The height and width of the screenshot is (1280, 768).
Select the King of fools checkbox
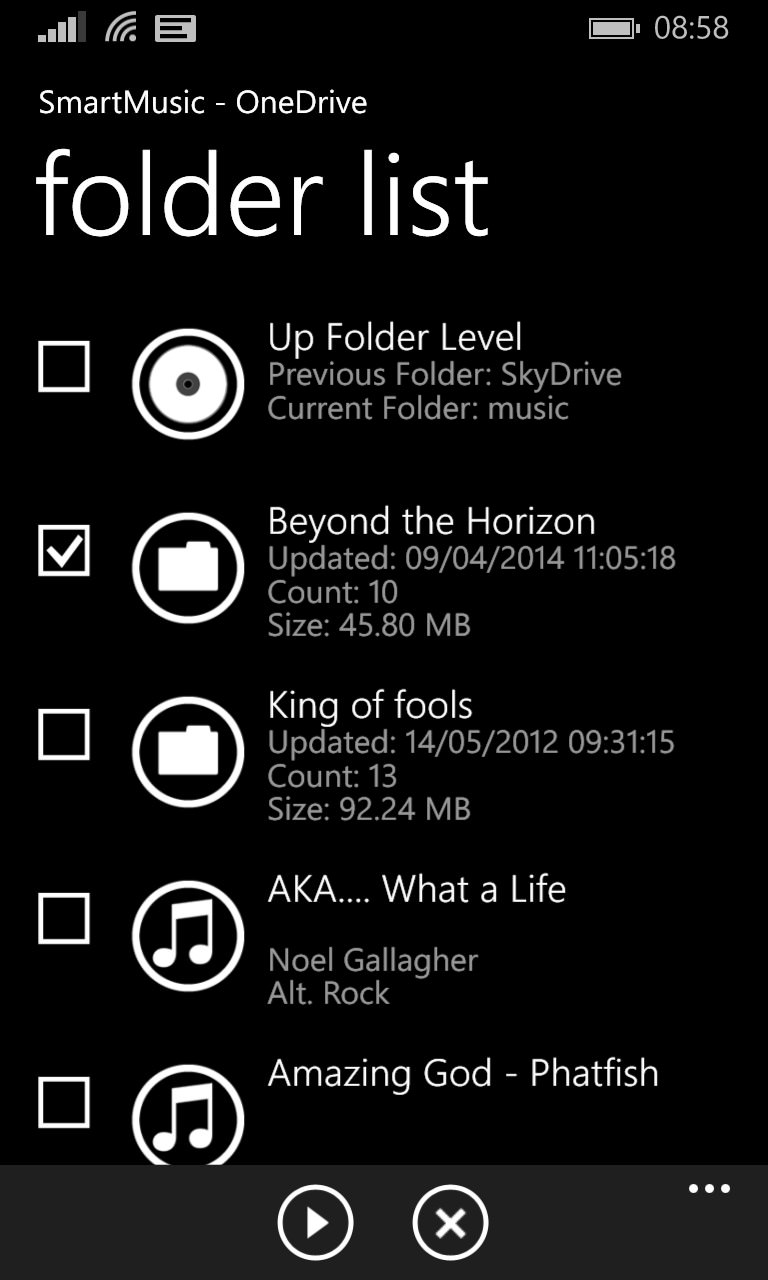[64, 734]
